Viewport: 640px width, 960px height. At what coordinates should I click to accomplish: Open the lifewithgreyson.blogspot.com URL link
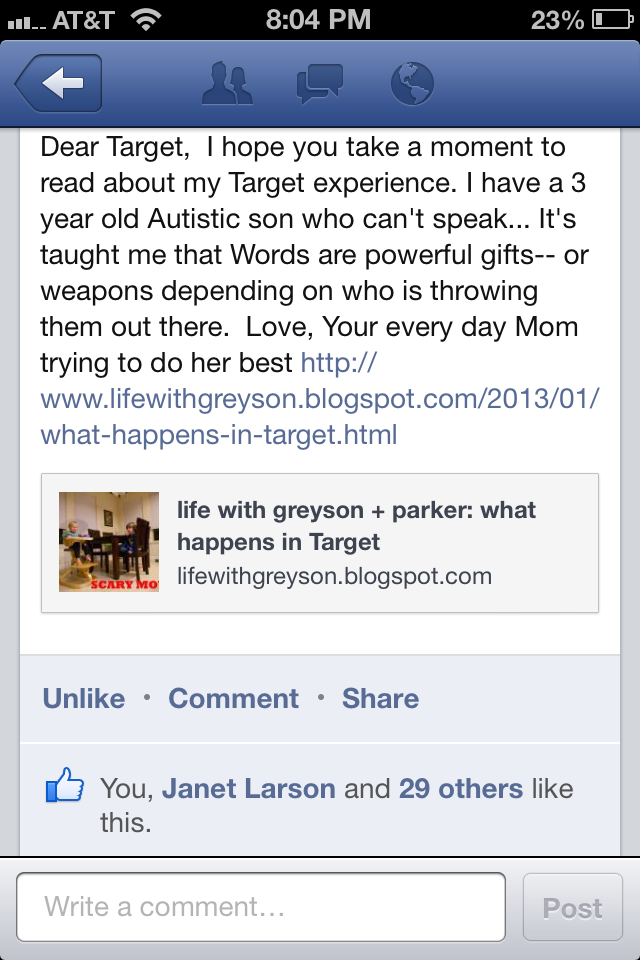320,398
